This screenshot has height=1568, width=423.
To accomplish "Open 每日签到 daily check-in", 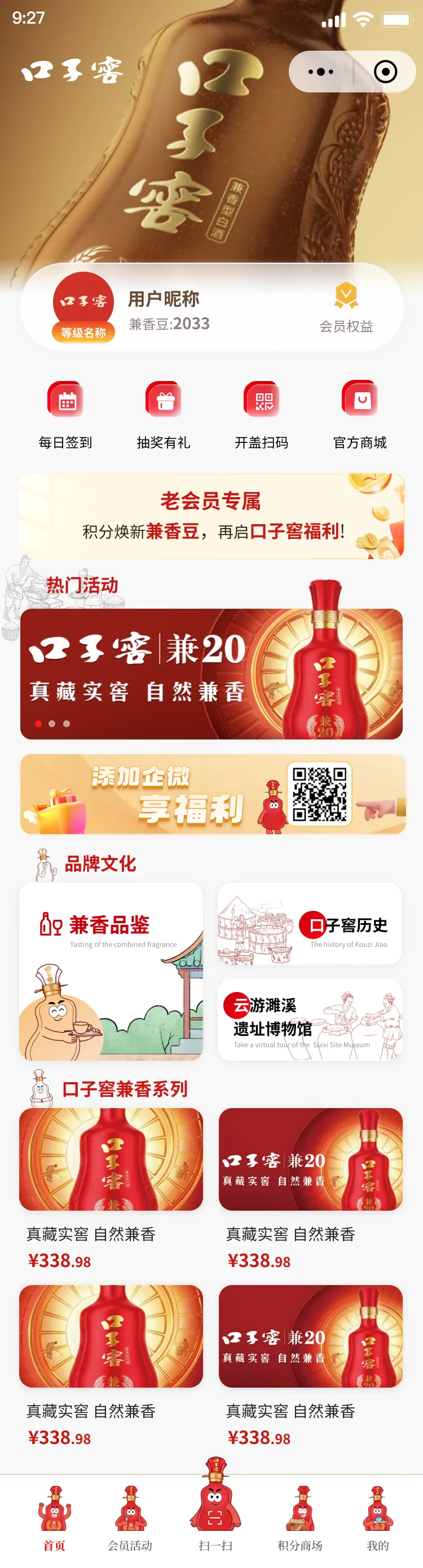I will pyautogui.click(x=66, y=414).
